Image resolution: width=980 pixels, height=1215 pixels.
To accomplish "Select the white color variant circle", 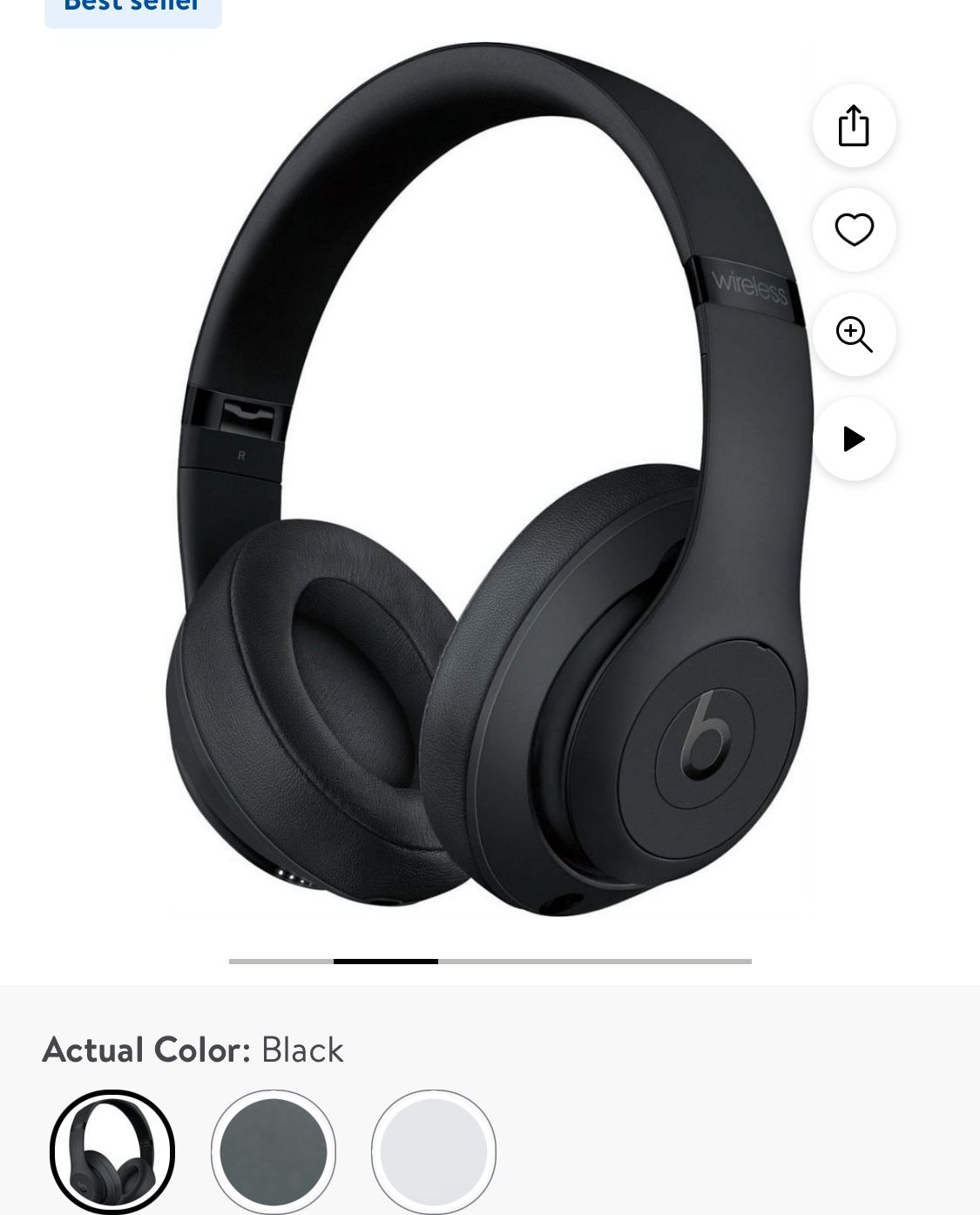I will pos(434,1151).
